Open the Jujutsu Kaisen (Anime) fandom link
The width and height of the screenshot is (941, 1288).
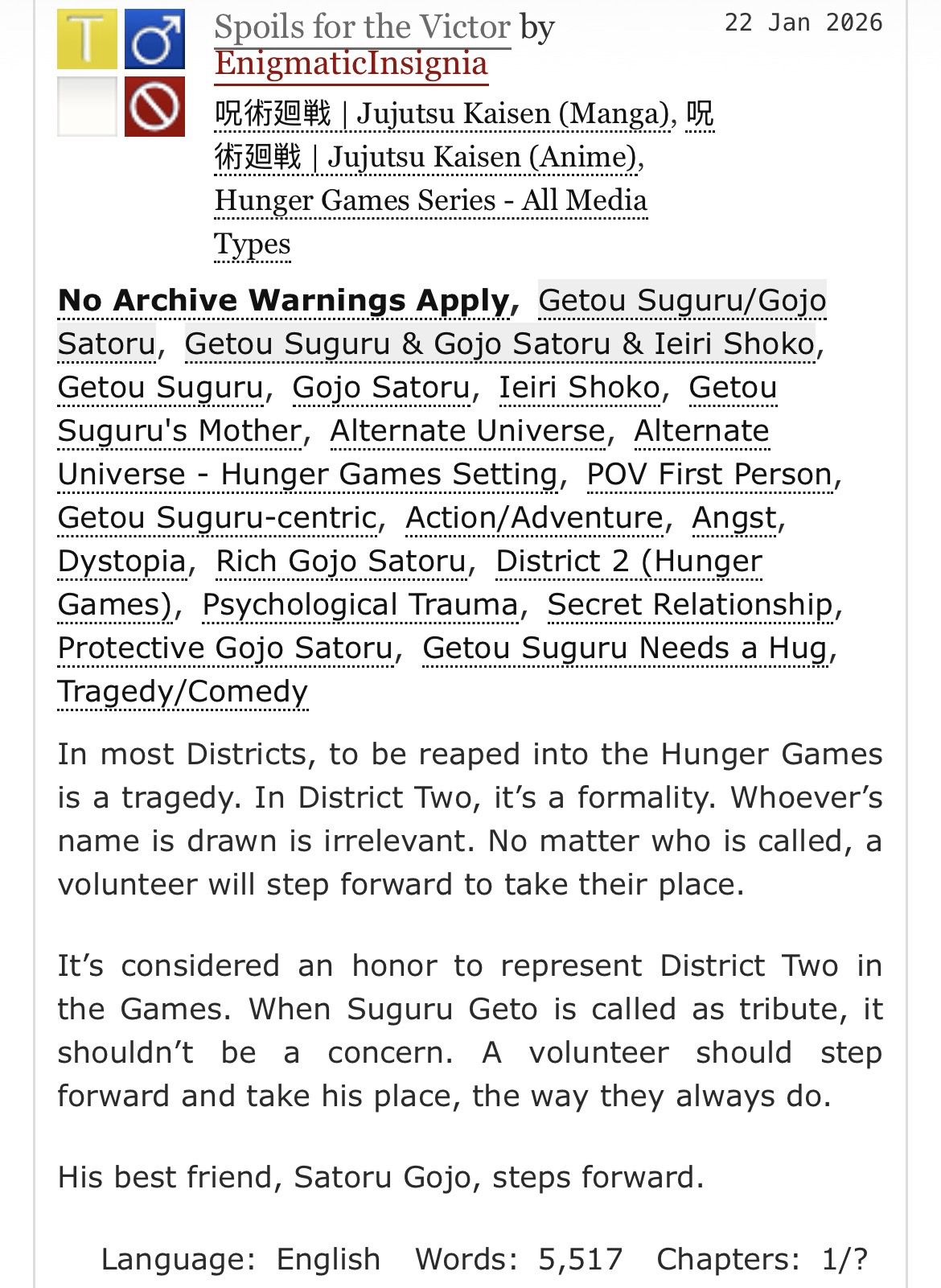pyautogui.click(x=428, y=157)
